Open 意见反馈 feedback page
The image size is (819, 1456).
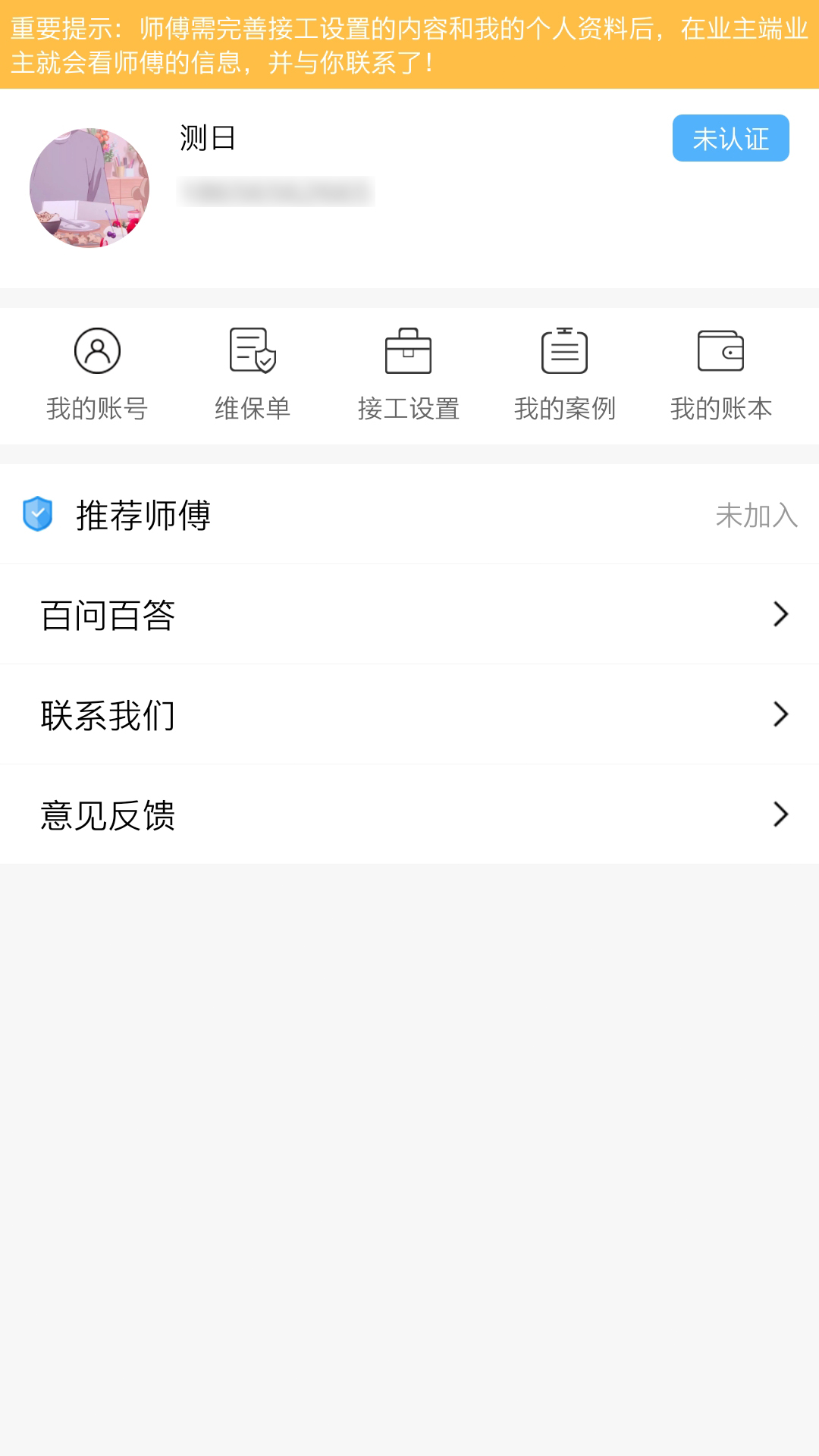coord(409,814)
